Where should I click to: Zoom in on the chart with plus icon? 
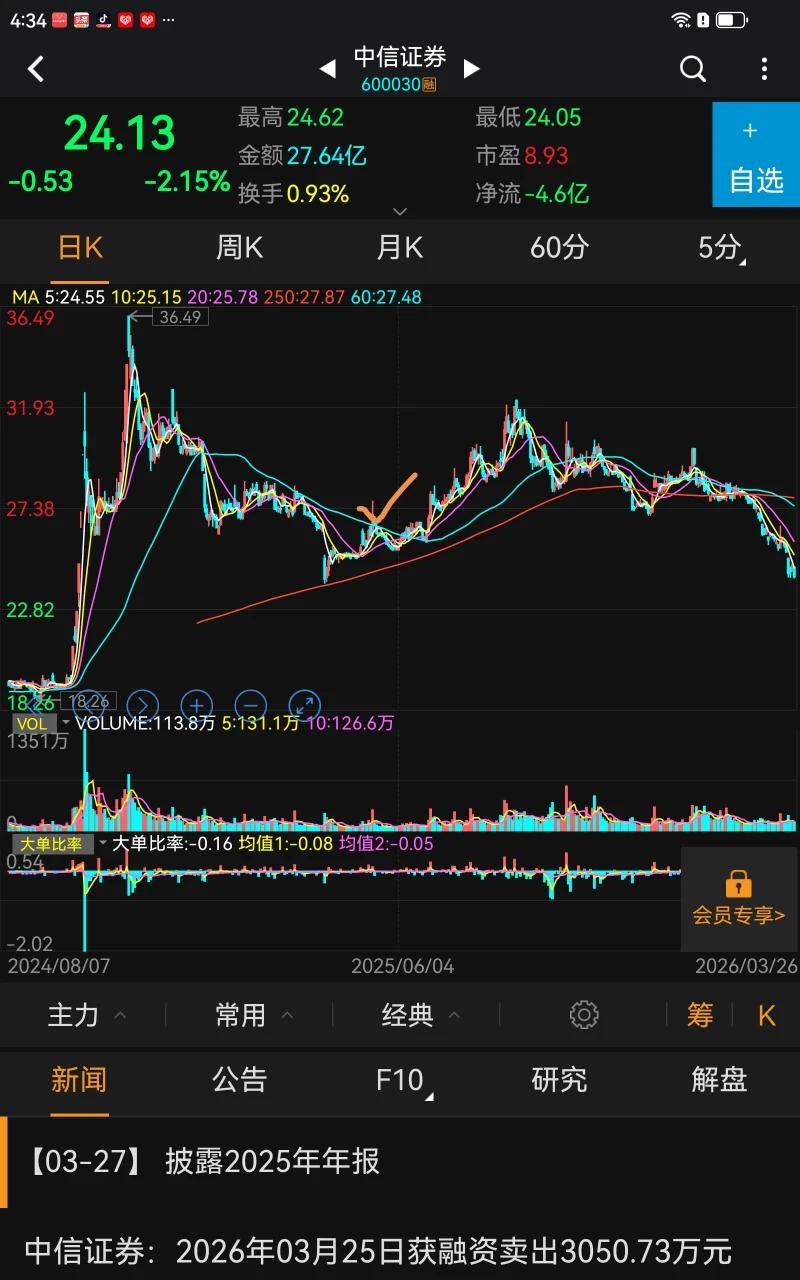(x=196, y=704)
